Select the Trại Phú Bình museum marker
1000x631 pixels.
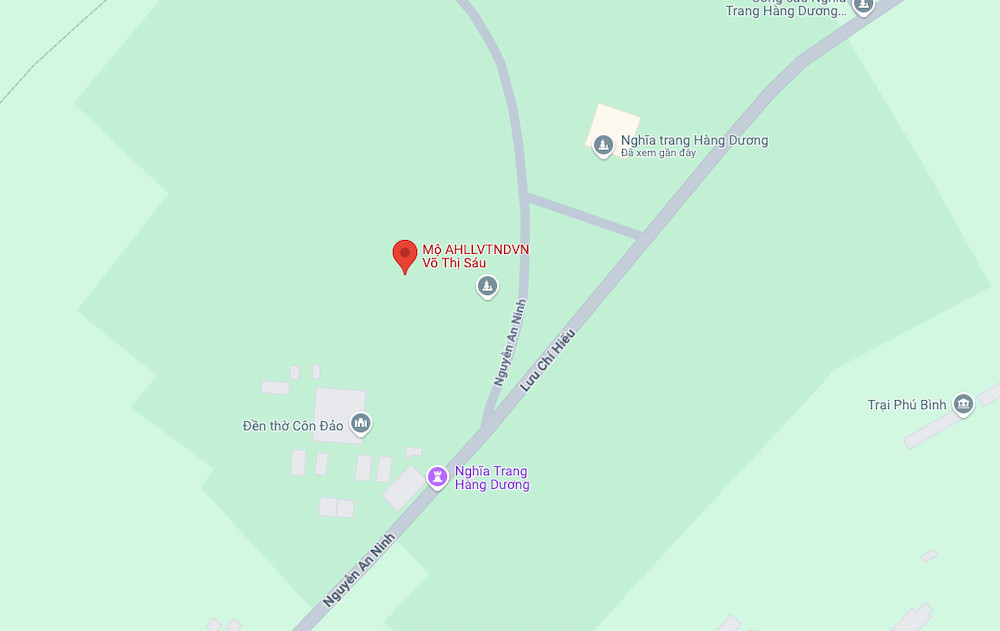pyautogui.click(x=963, y=404)
